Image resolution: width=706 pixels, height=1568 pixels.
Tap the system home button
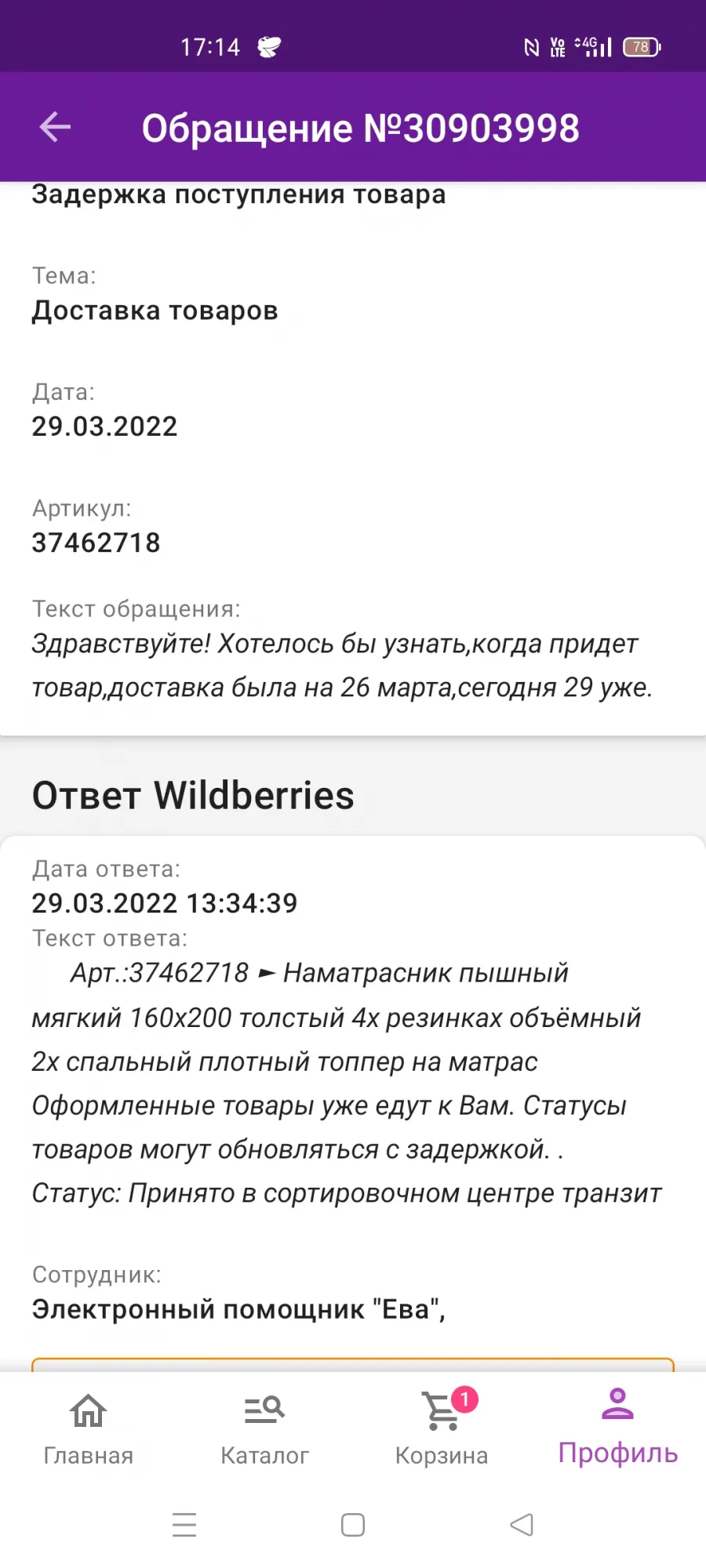click(353, 1525)
